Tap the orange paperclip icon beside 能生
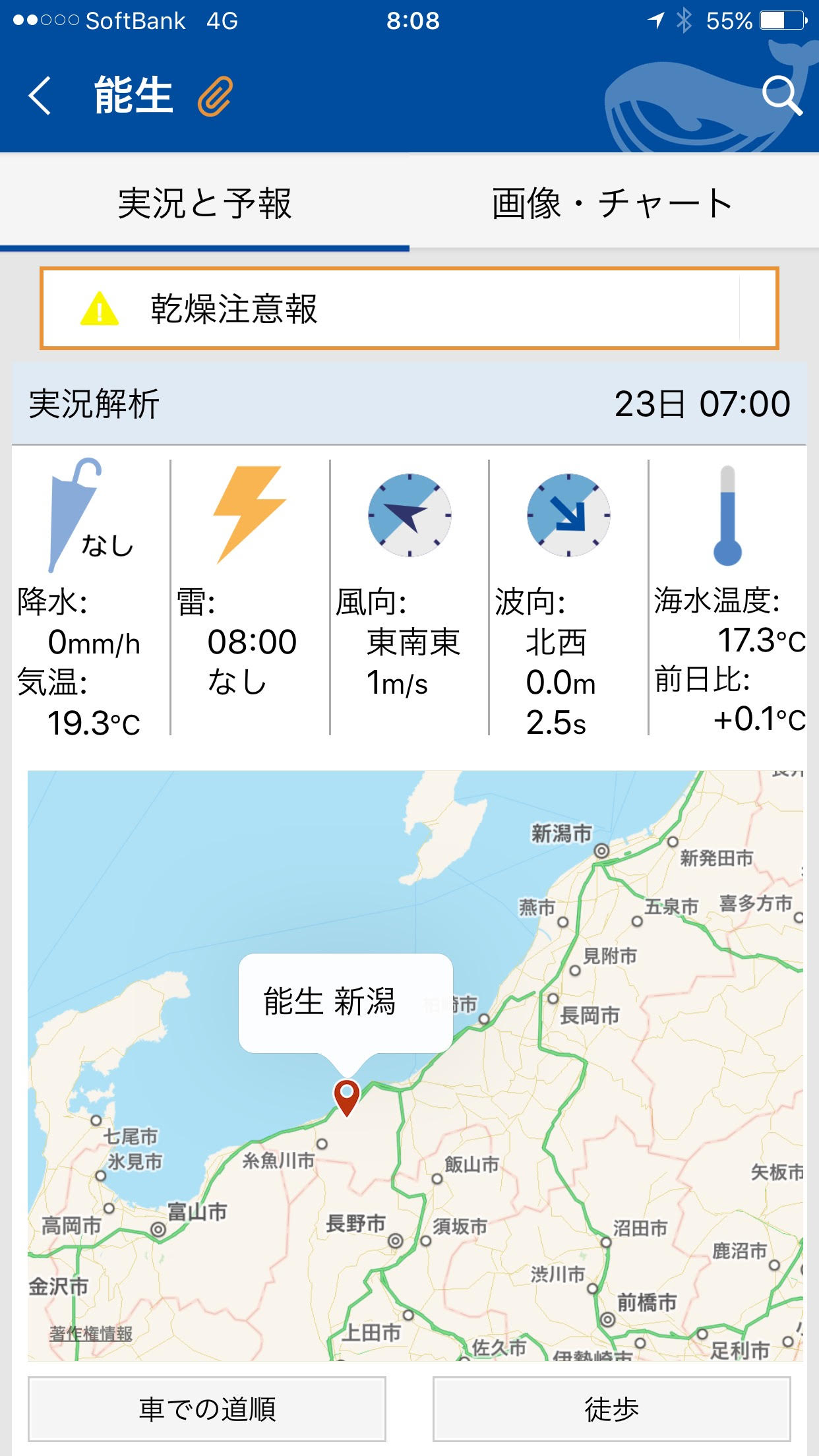This screenshot has width=819, height=1456. pyautogui.click(x=215, y=96)
